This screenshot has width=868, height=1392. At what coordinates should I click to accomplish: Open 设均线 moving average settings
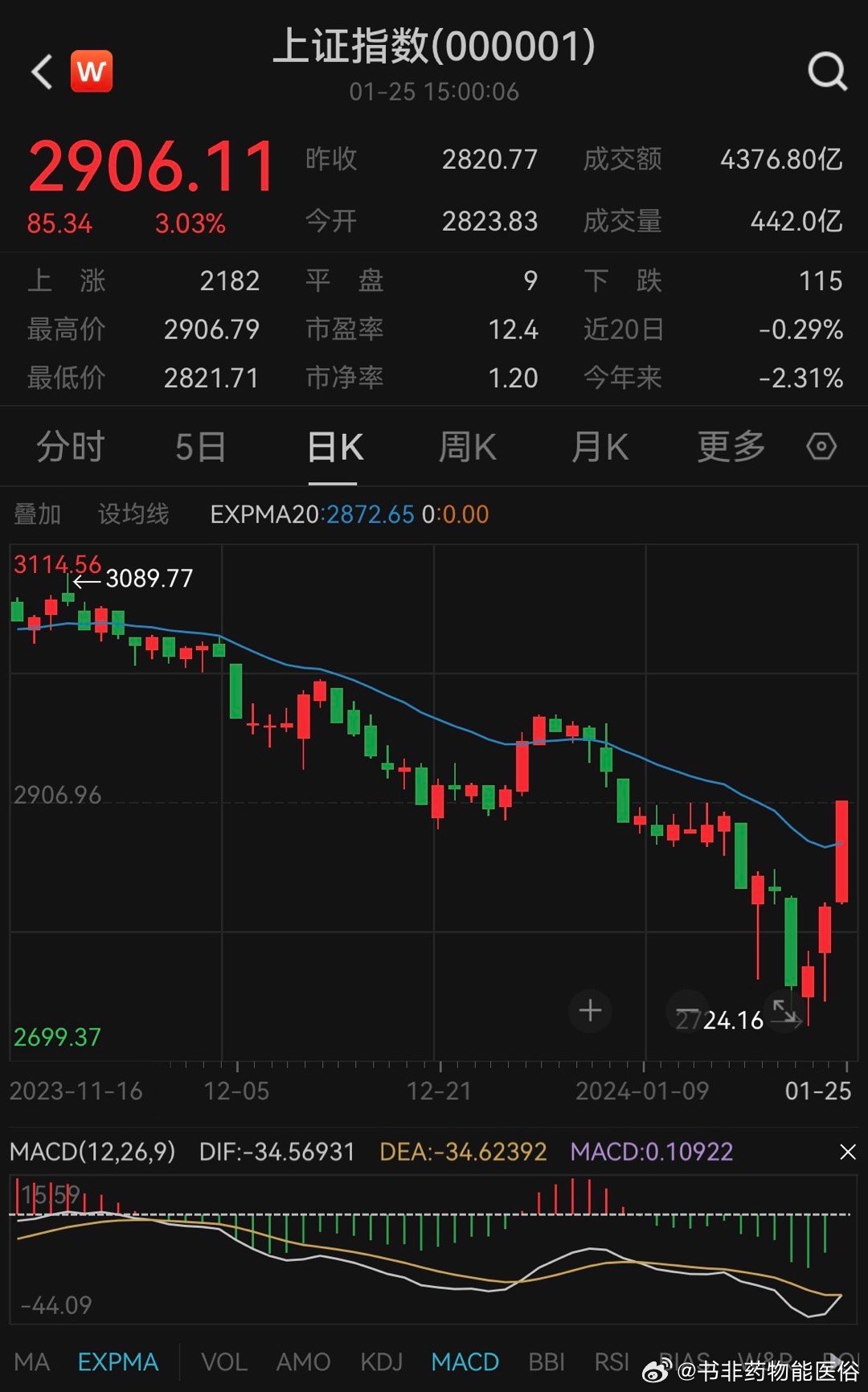click(133, 514)
